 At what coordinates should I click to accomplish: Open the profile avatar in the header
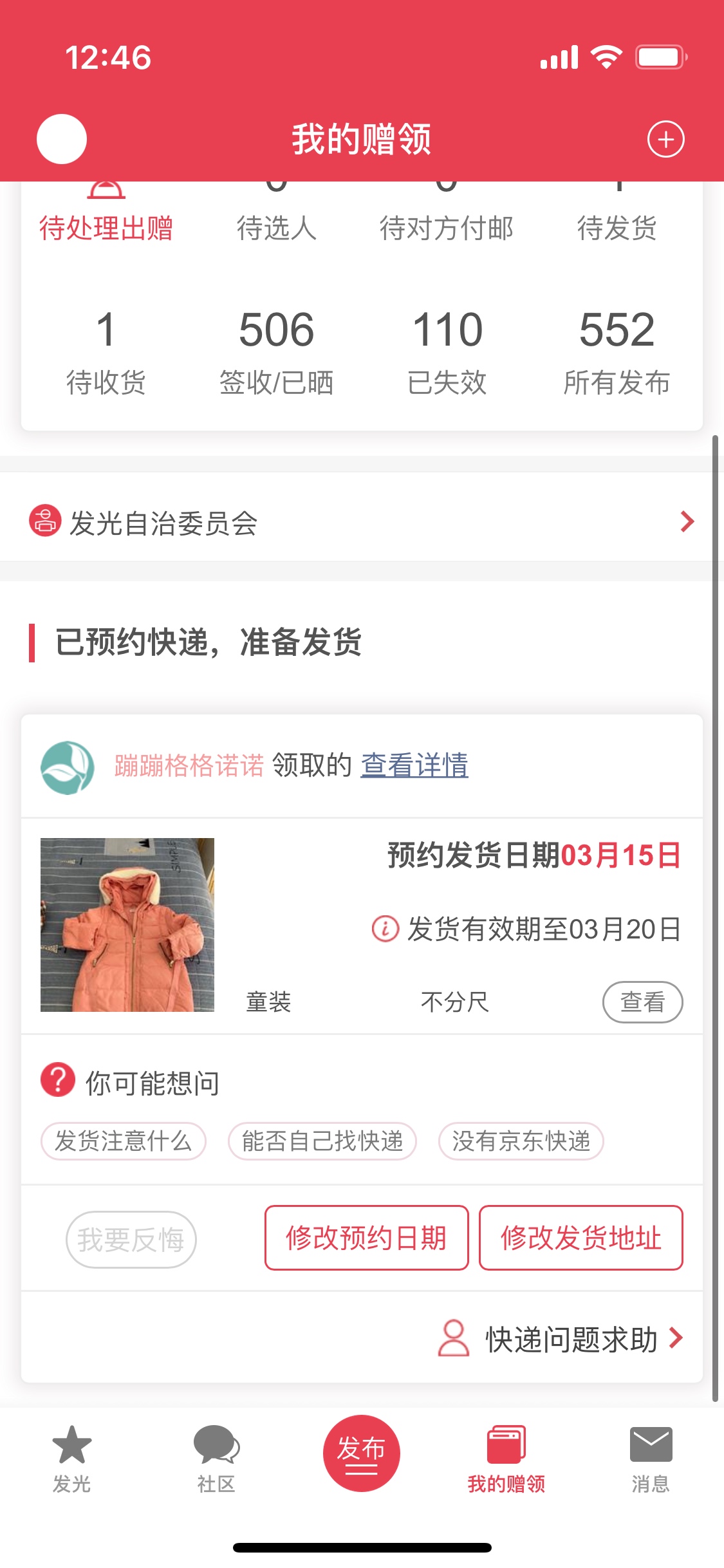[x=62, y=139]
